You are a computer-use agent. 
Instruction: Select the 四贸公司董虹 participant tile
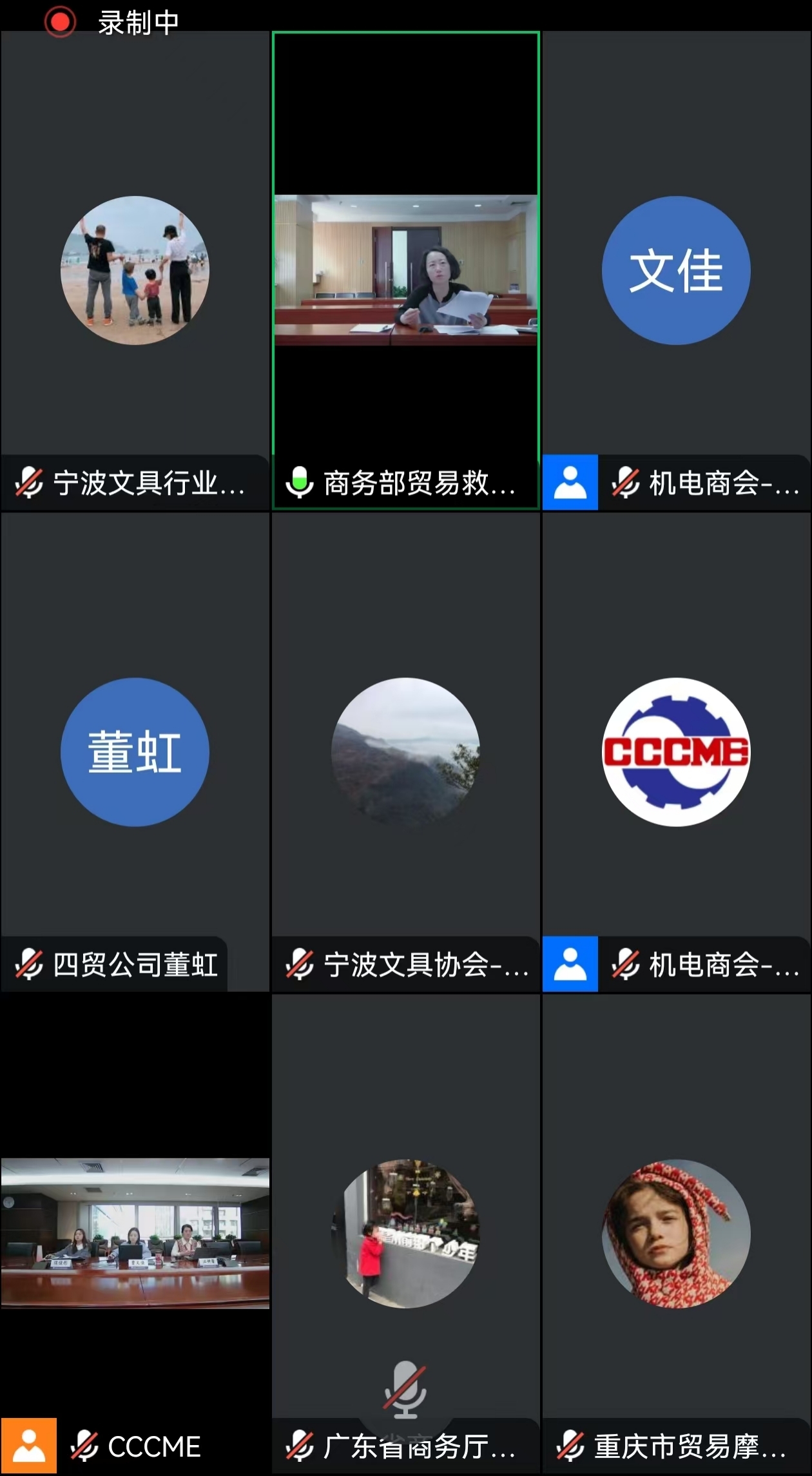[135, 752]
